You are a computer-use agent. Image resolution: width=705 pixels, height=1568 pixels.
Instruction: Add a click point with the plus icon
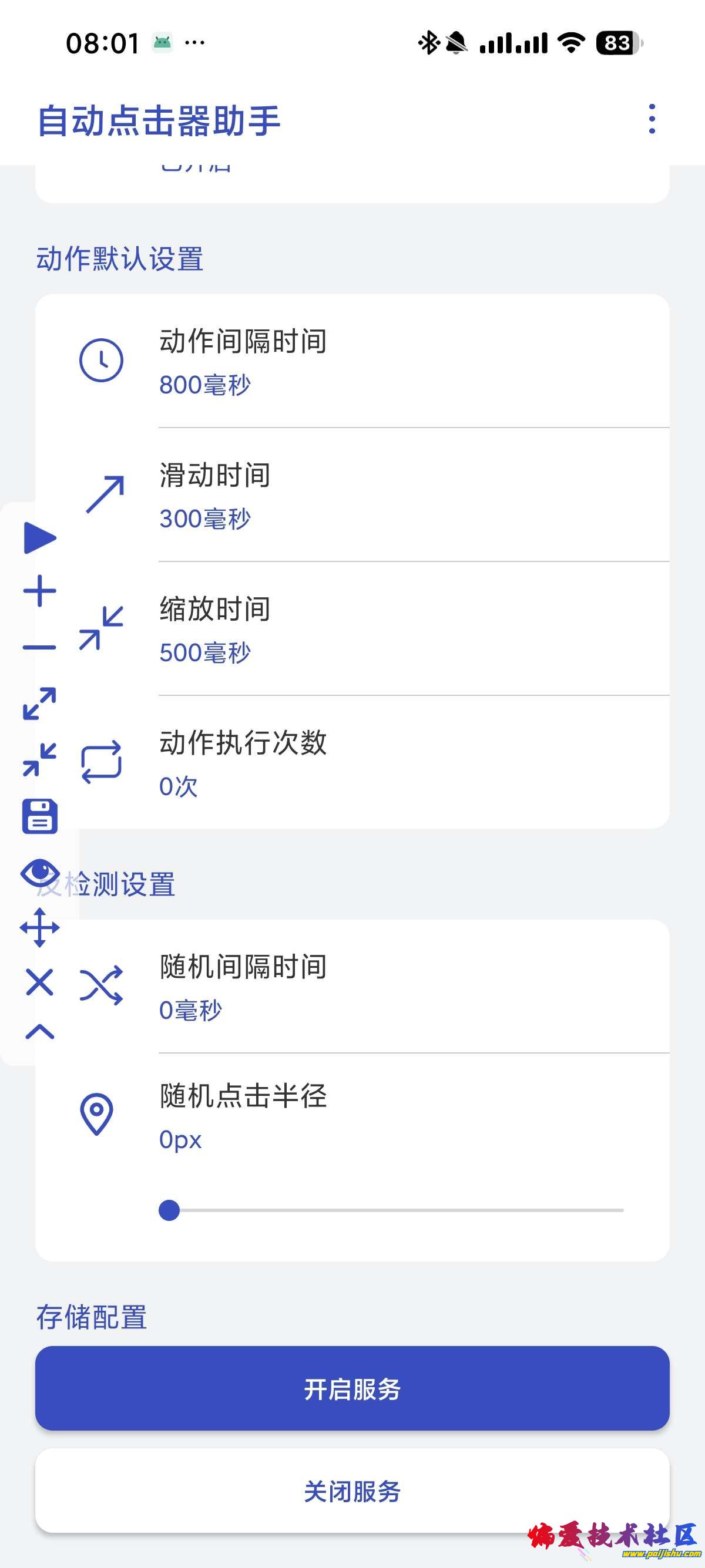coord(39,591)
